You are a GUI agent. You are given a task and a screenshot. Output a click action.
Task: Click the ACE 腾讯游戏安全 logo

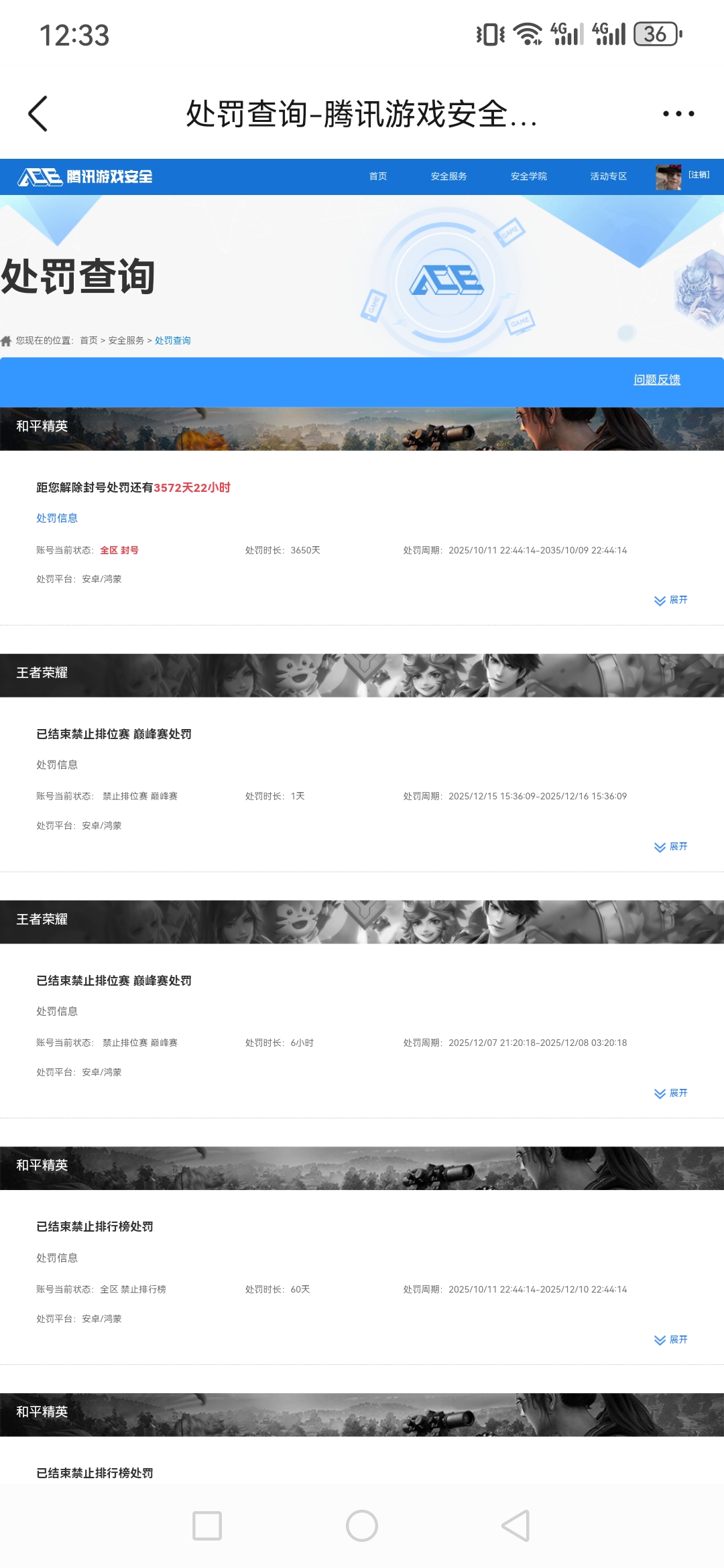click(x=87, y=177)
